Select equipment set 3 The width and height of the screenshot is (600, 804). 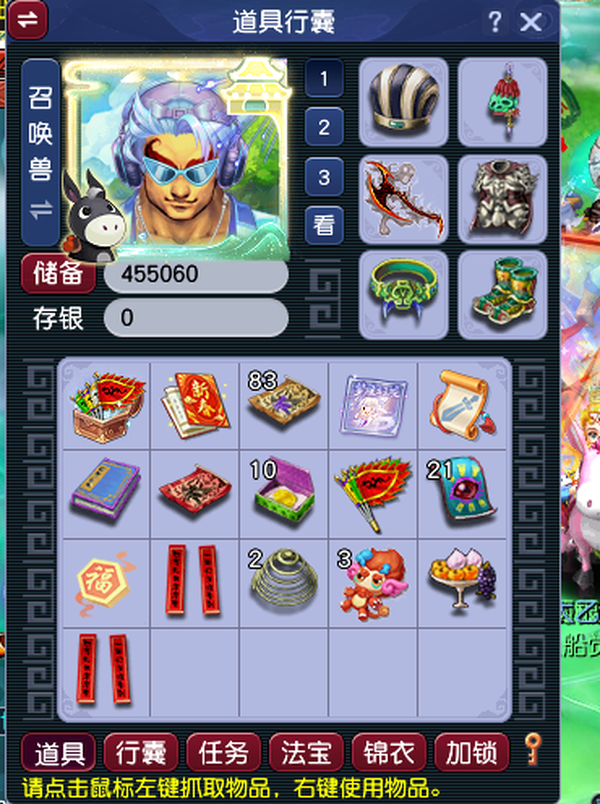pyautogui.click(x=324, y=177)
